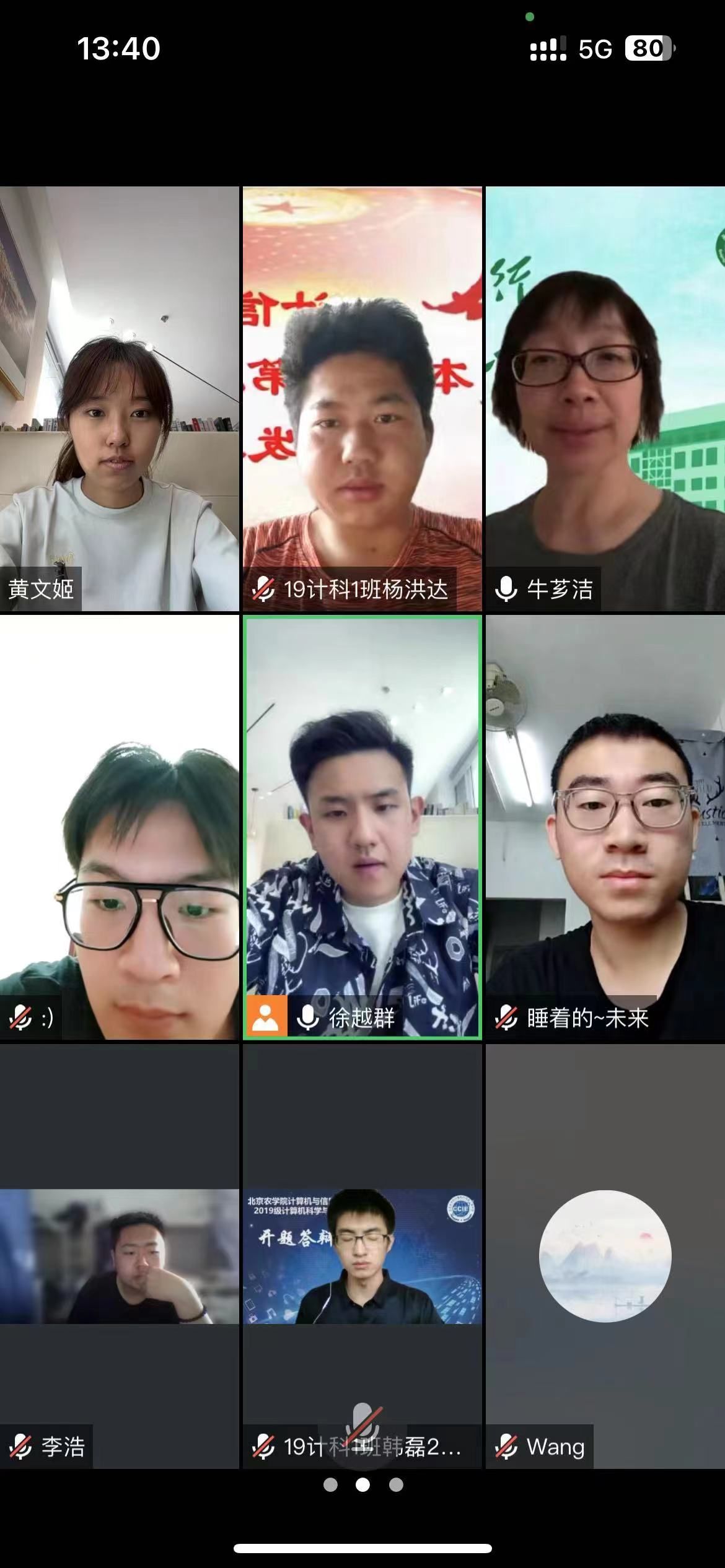
Task: Open 黄文姬's video tile
Action: point(119,399)
